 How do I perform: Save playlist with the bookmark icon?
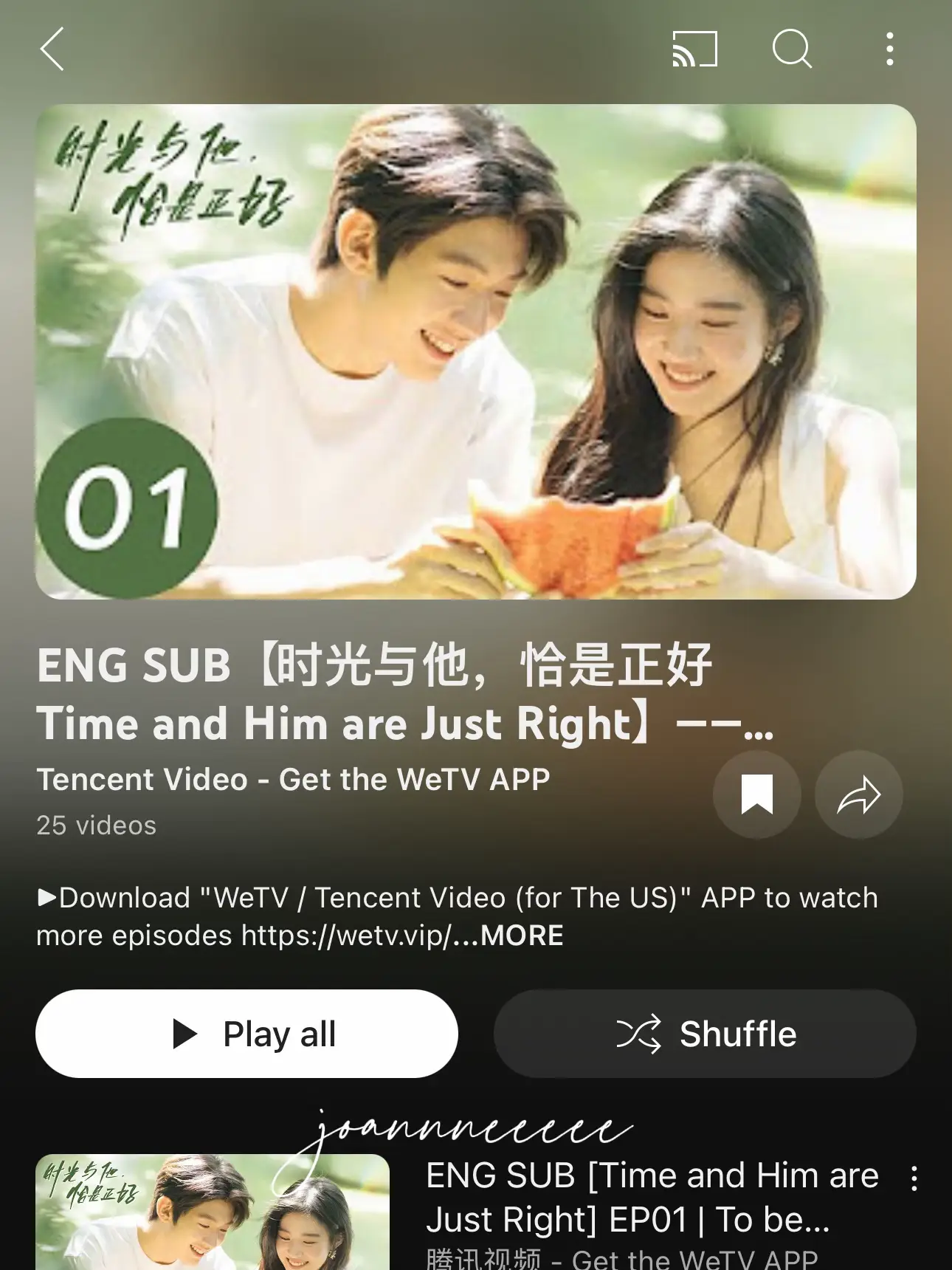tap(756, 795)
